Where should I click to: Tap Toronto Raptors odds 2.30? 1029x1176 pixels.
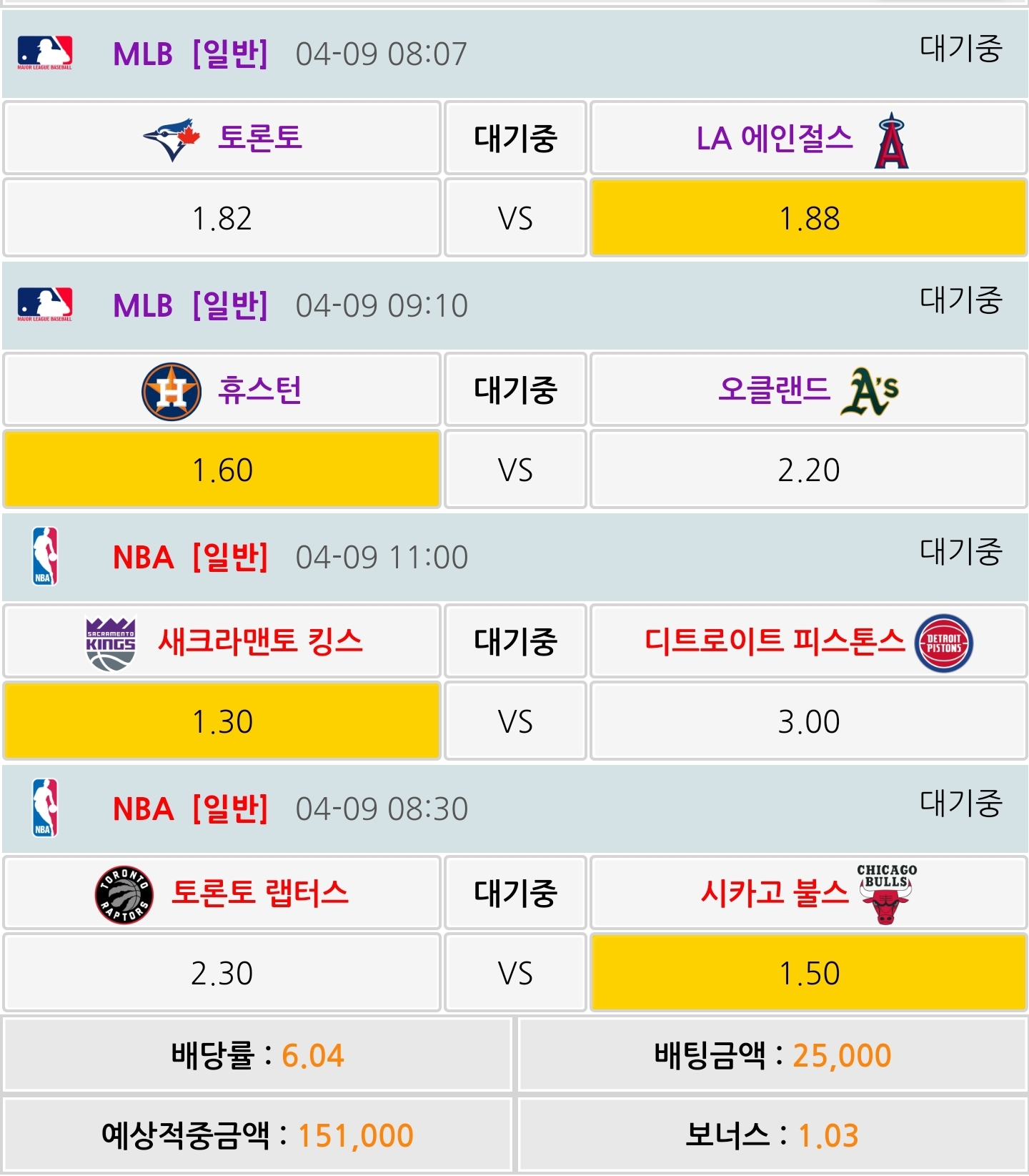pyautogui.click(x=222, y=973)
